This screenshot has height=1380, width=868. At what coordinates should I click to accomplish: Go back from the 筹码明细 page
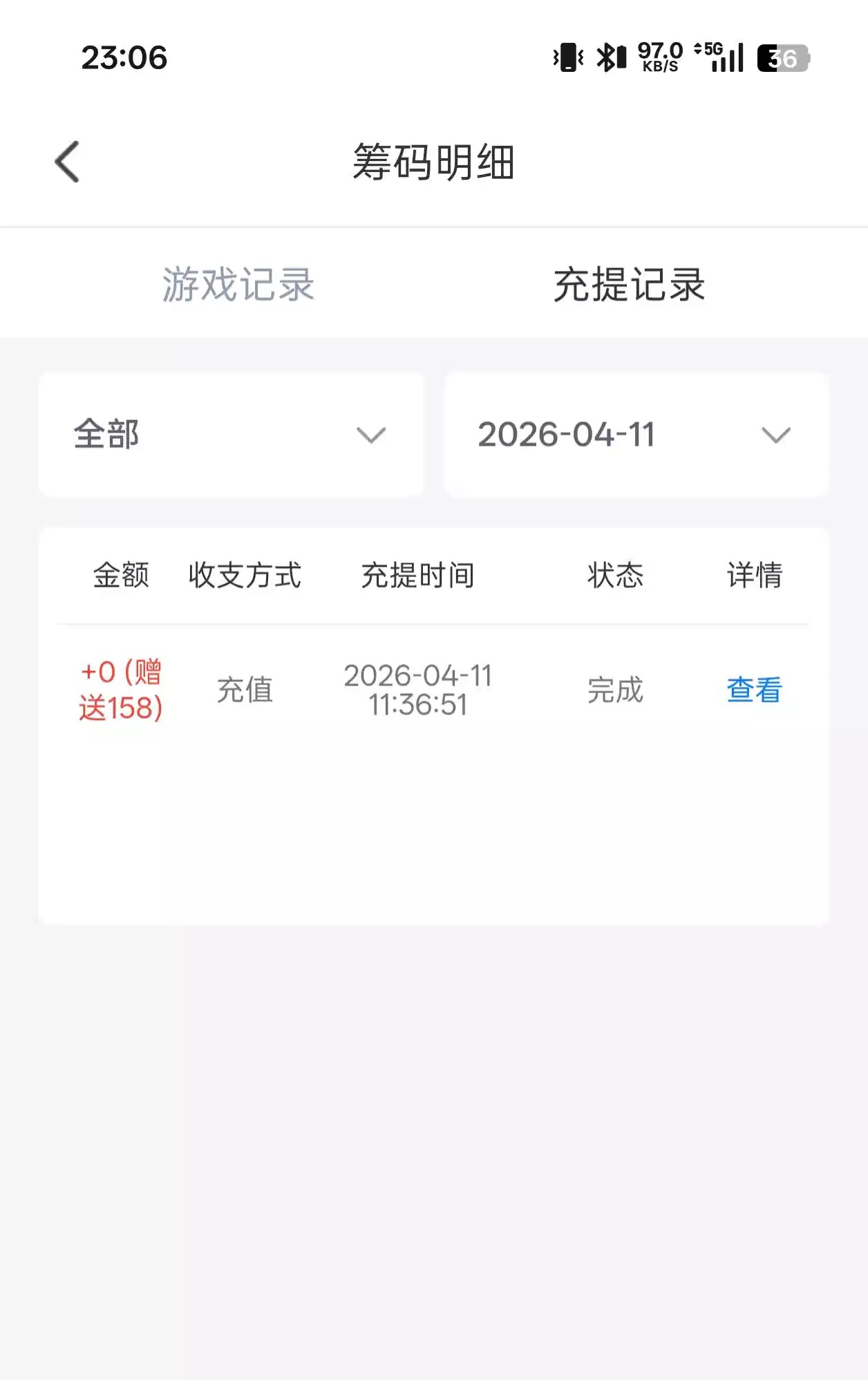click(68, 162)
